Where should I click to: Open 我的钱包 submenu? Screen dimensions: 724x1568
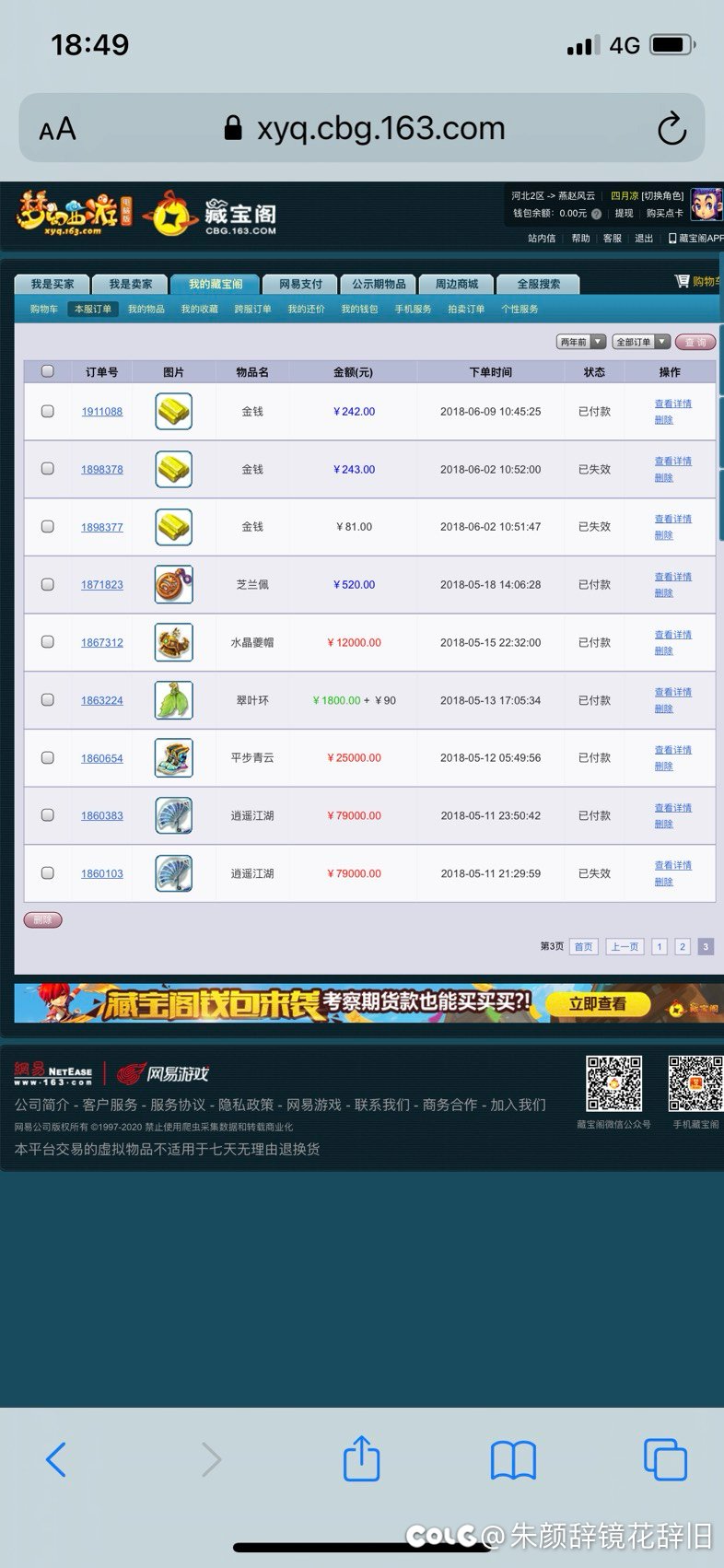click(x=359, y=309)
